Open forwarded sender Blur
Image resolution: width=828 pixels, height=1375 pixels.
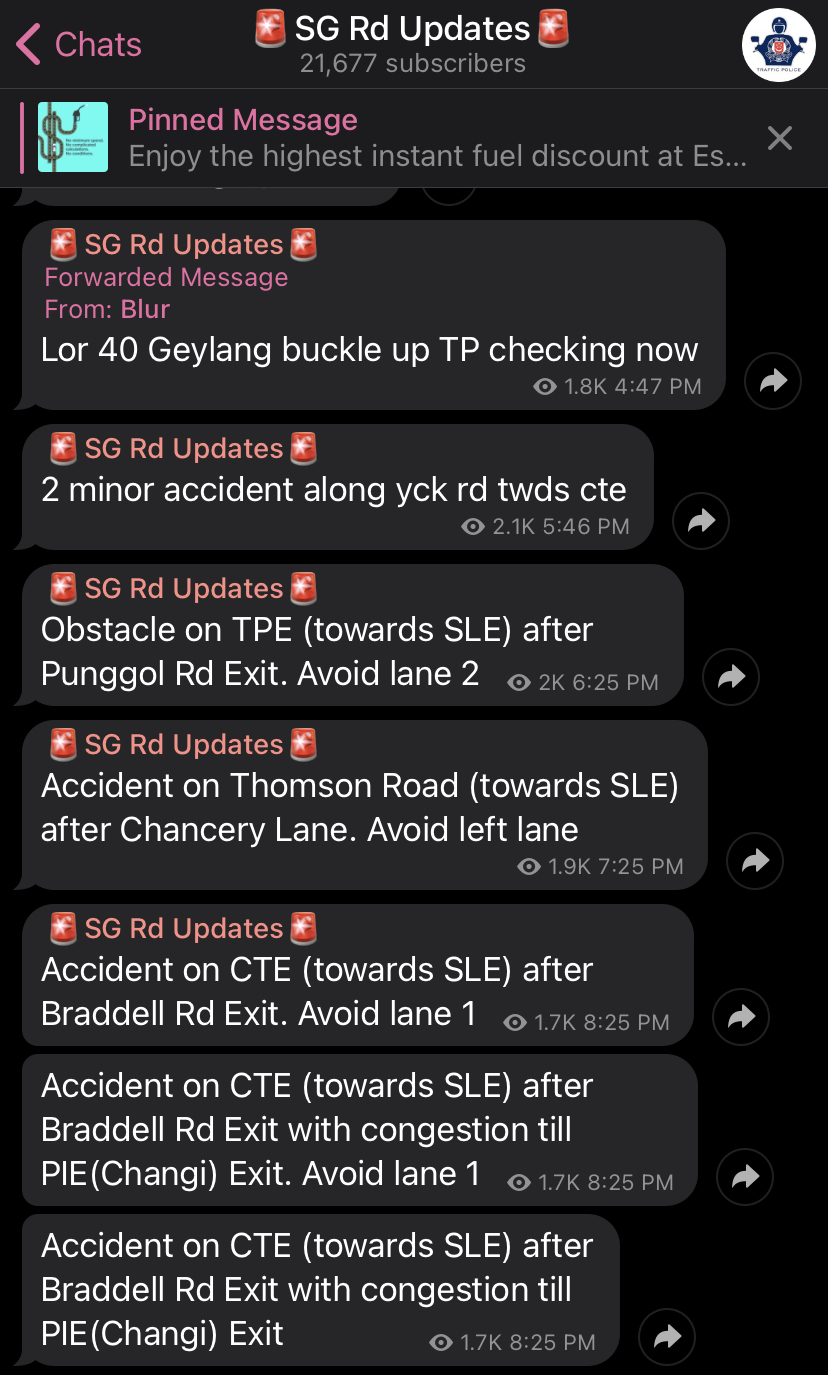[146, 309]
